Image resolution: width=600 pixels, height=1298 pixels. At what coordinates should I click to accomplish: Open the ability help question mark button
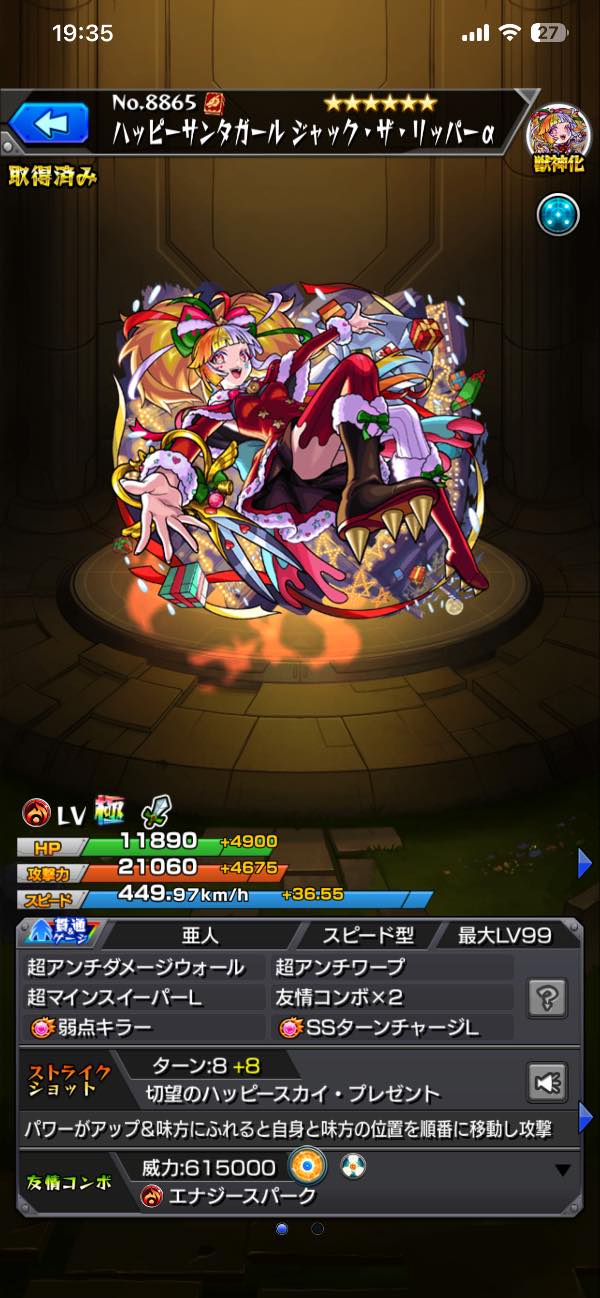tap(547, 997)
